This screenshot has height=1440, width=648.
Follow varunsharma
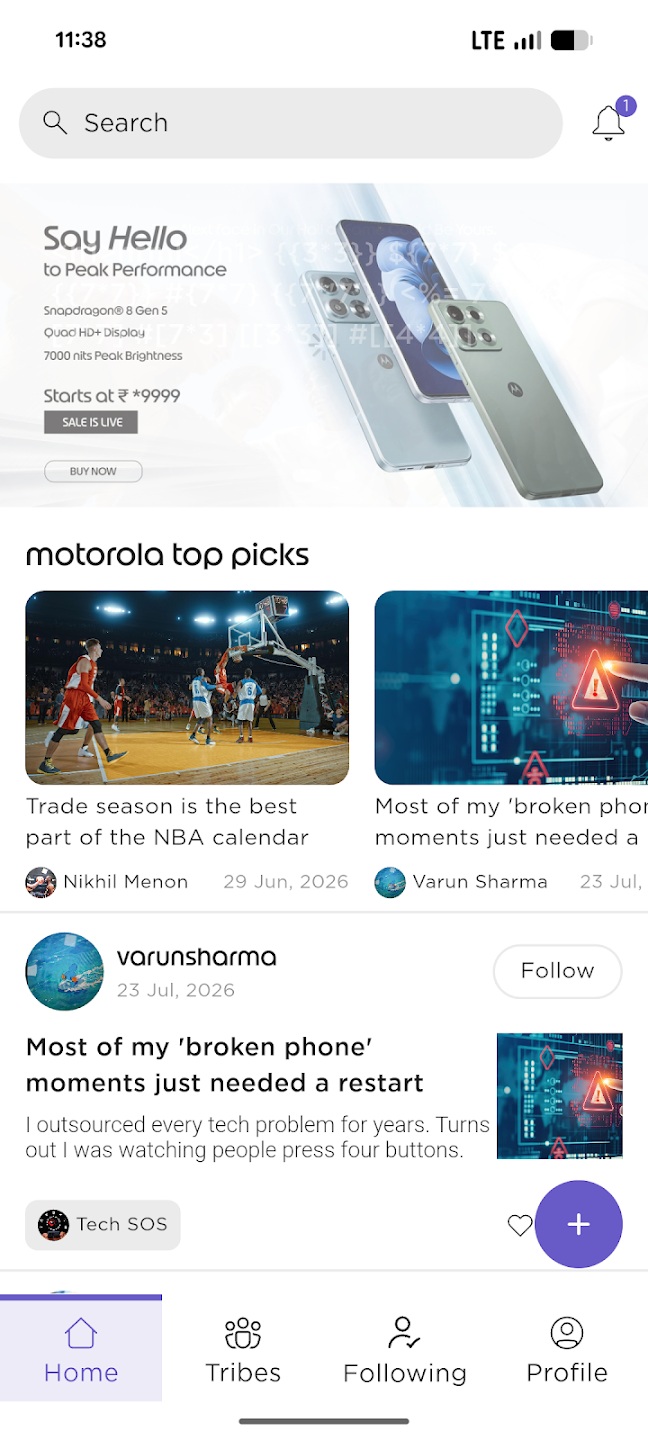[x=557, y=971]
